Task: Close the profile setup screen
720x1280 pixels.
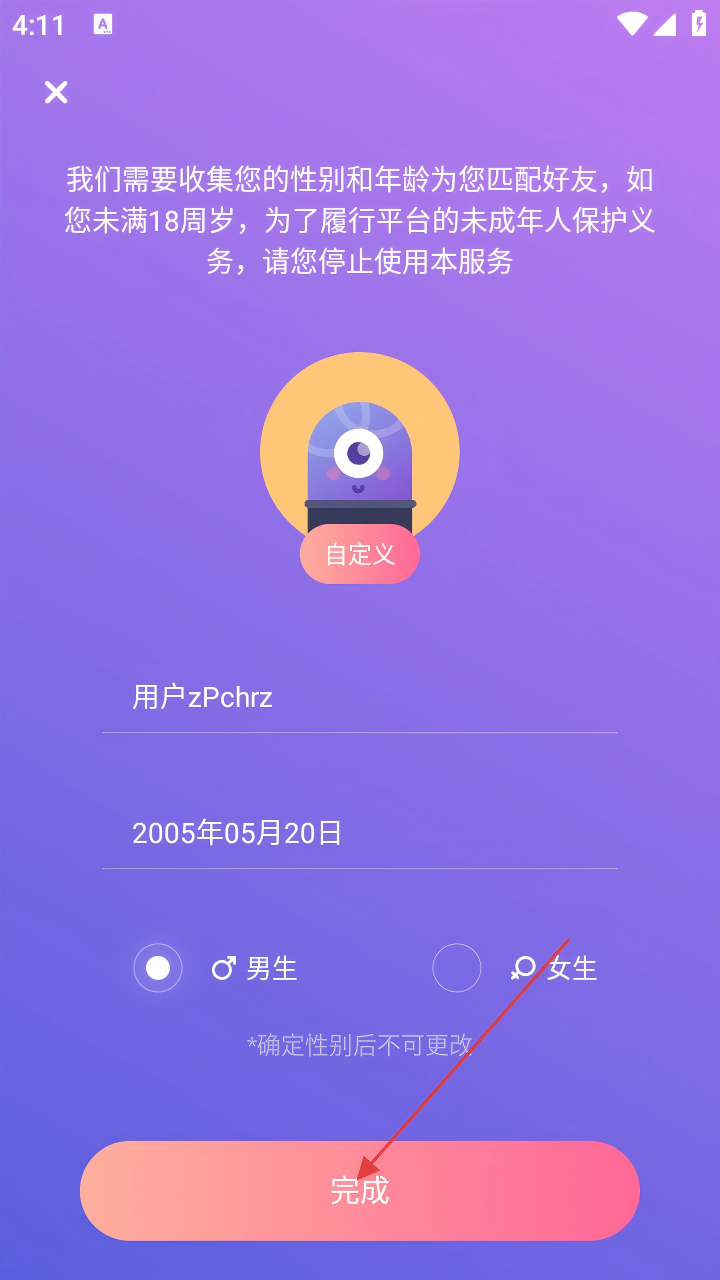Action: (56, 93)
